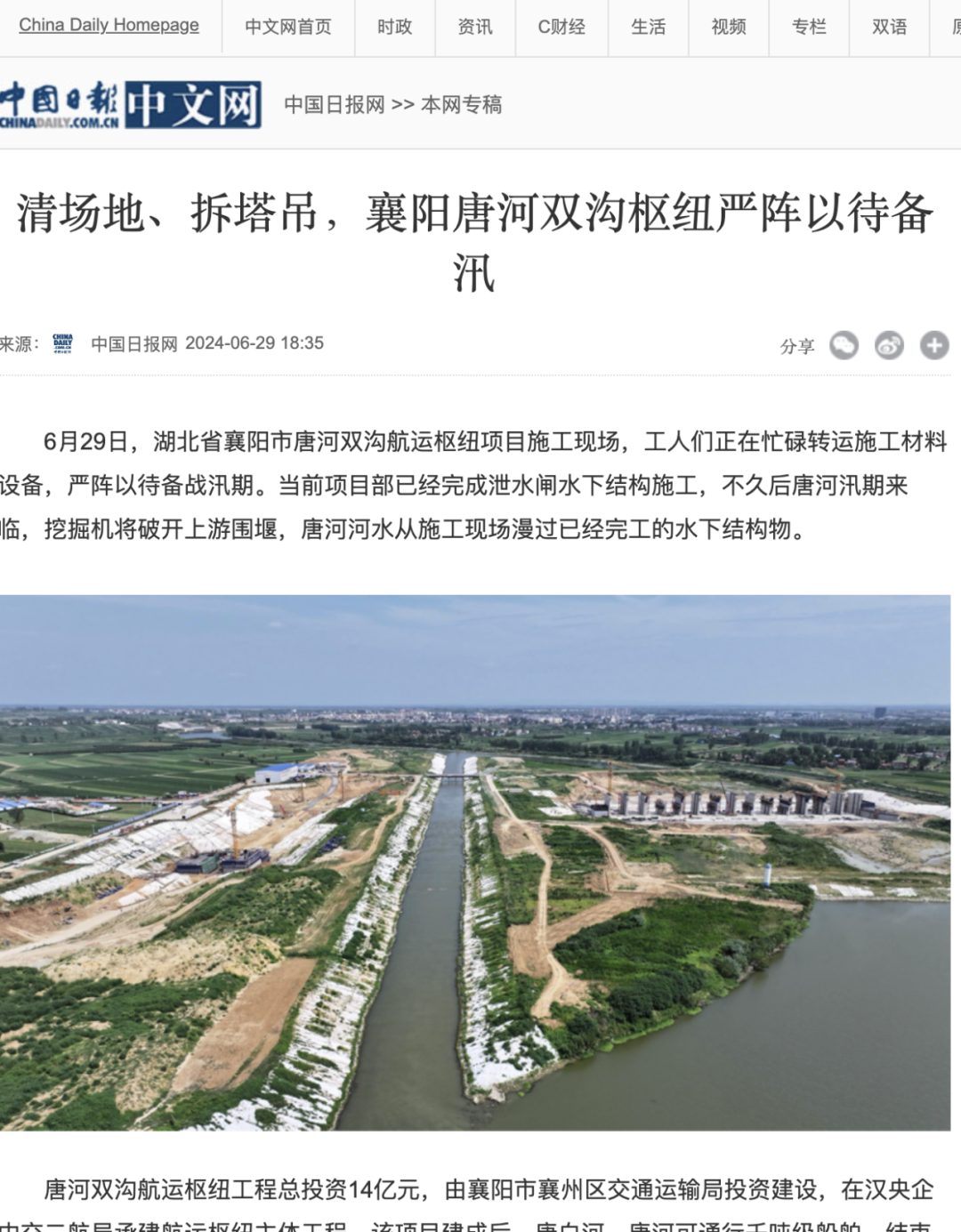Open the 专栏 section

(808, 28)
